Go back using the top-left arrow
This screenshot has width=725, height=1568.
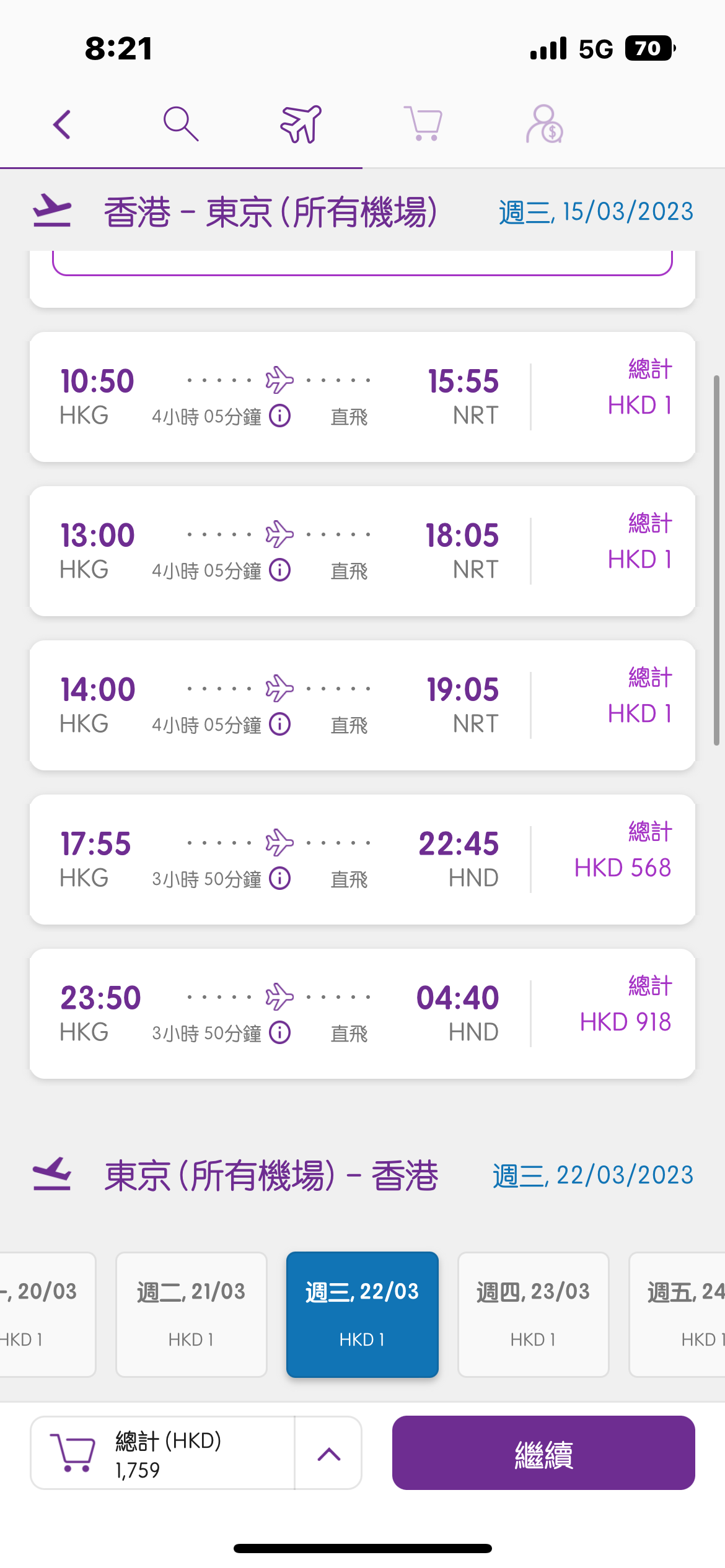click(62, 124)
